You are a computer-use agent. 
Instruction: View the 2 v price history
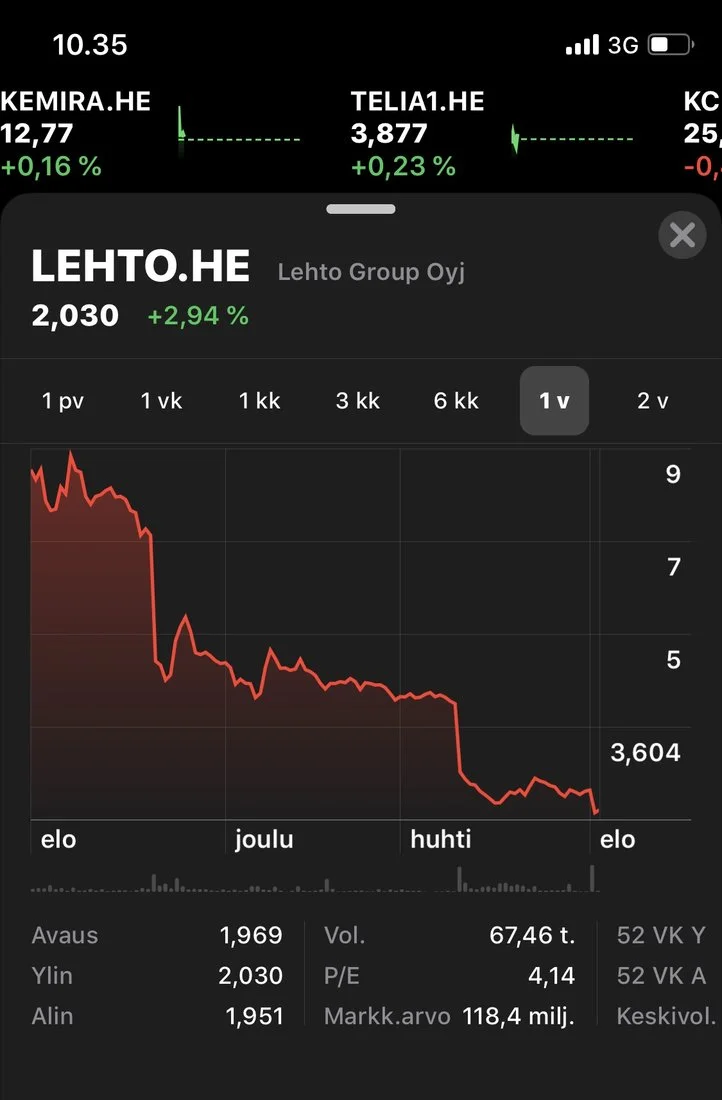[652, 401]
